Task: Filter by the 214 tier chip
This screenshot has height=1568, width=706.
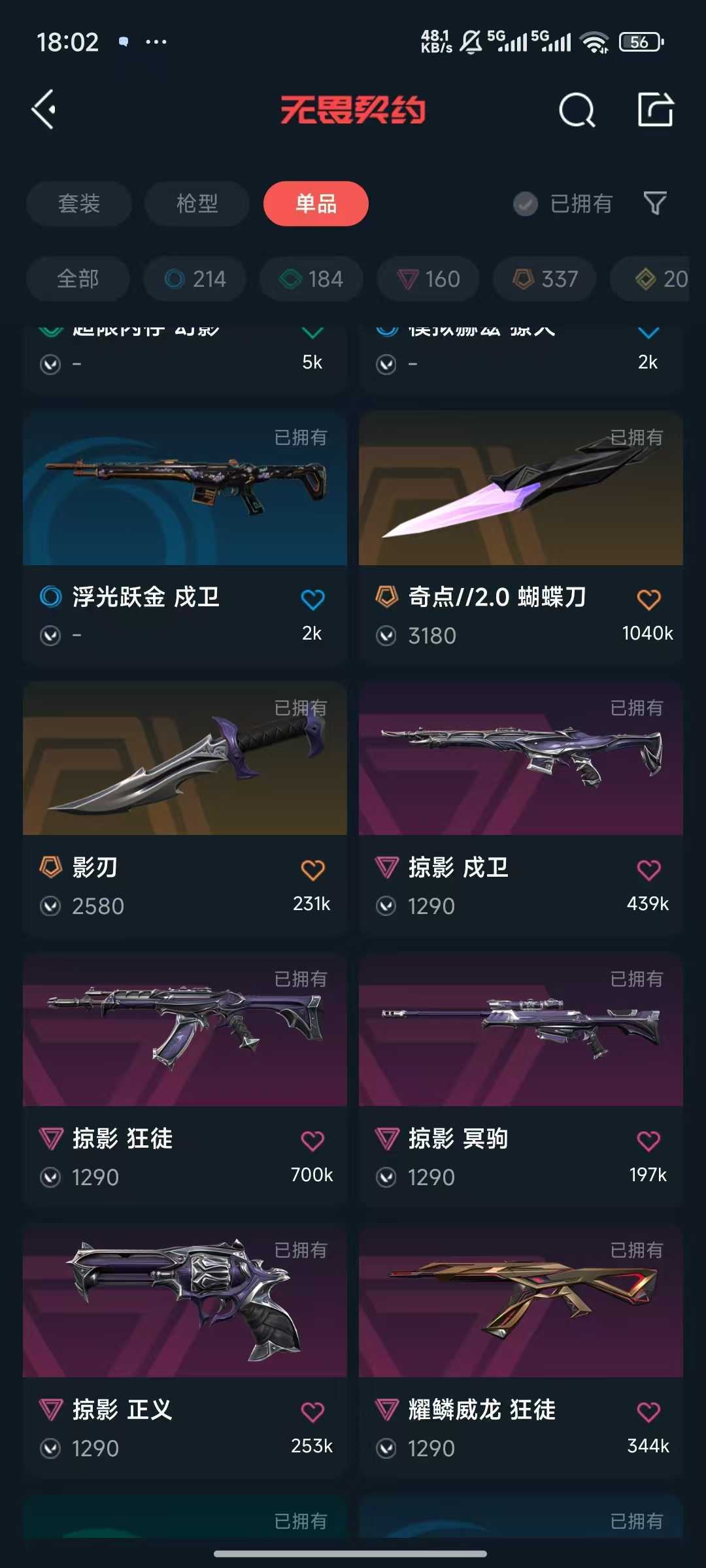Action: click(x=195, y=279)
